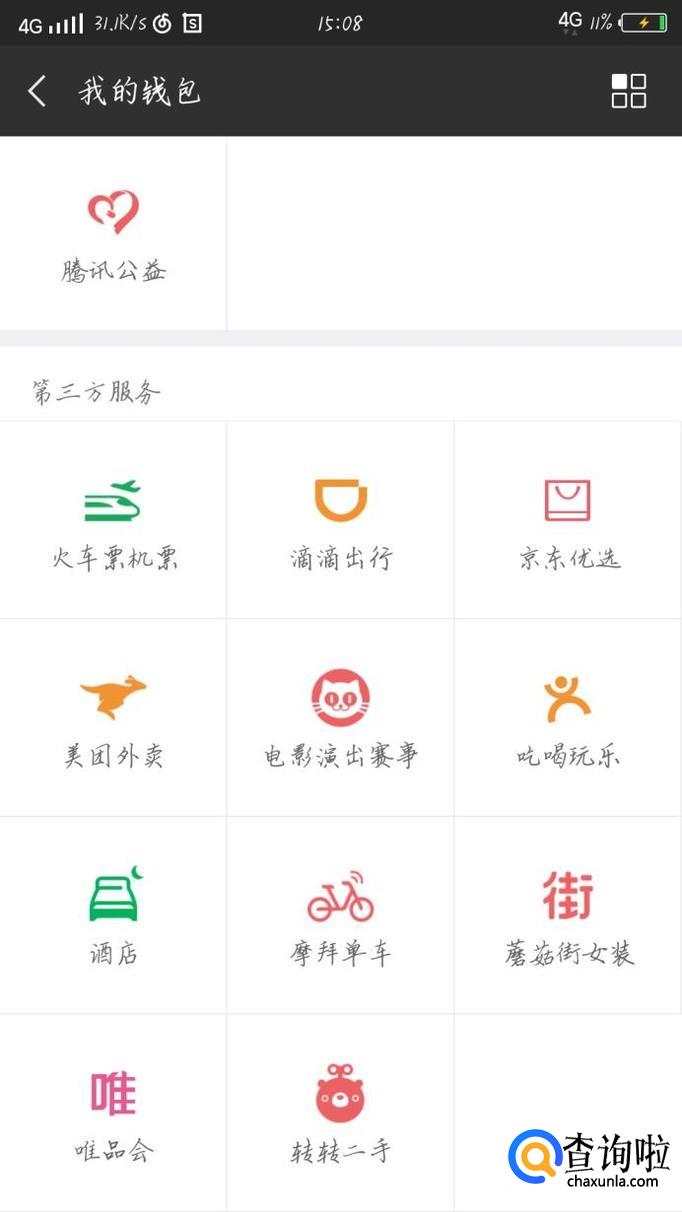Screen dimensions: 682x1212
Task: Open 唯品会 shopping tile
Action: 113,1113
